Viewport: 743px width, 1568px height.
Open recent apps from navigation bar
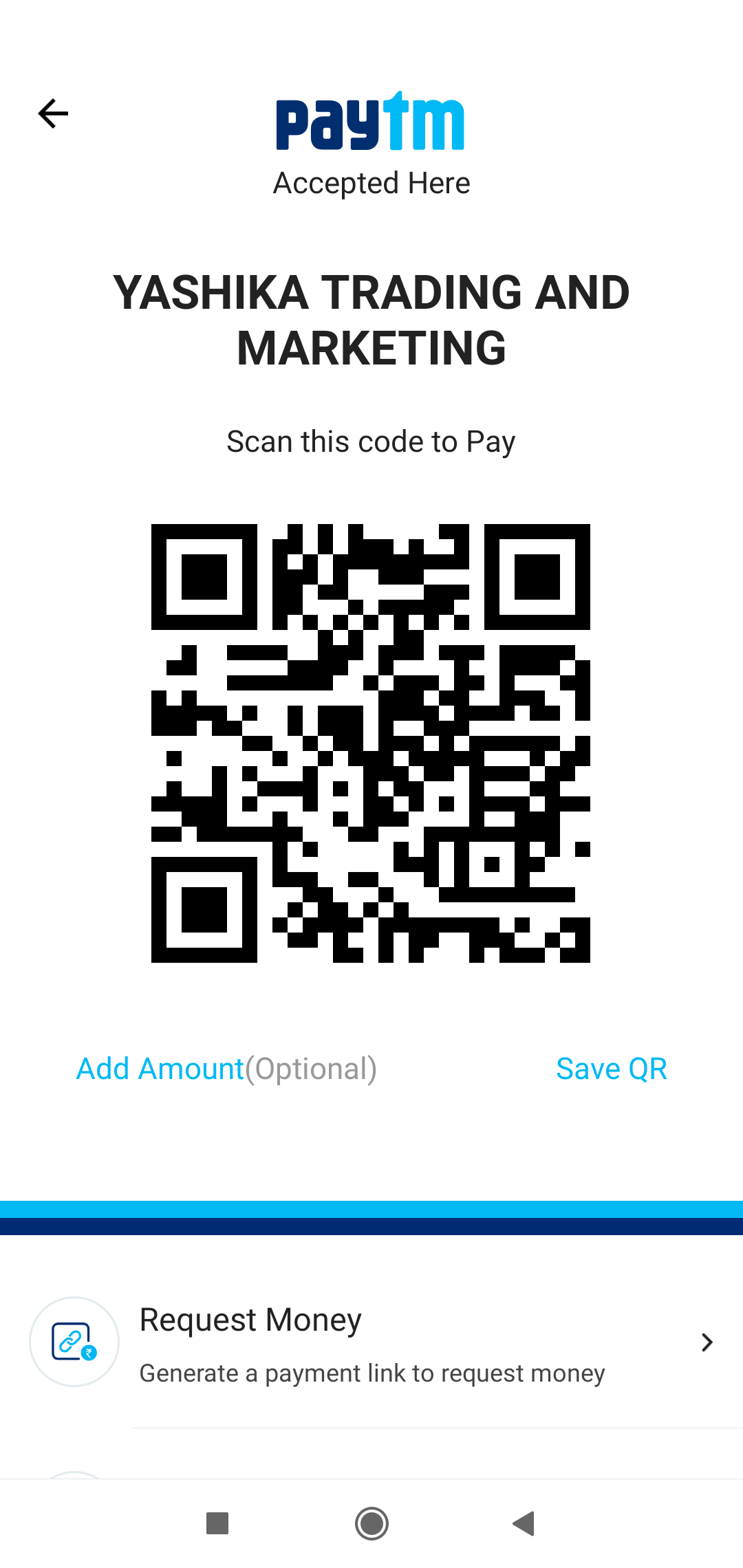point(217,1523)
